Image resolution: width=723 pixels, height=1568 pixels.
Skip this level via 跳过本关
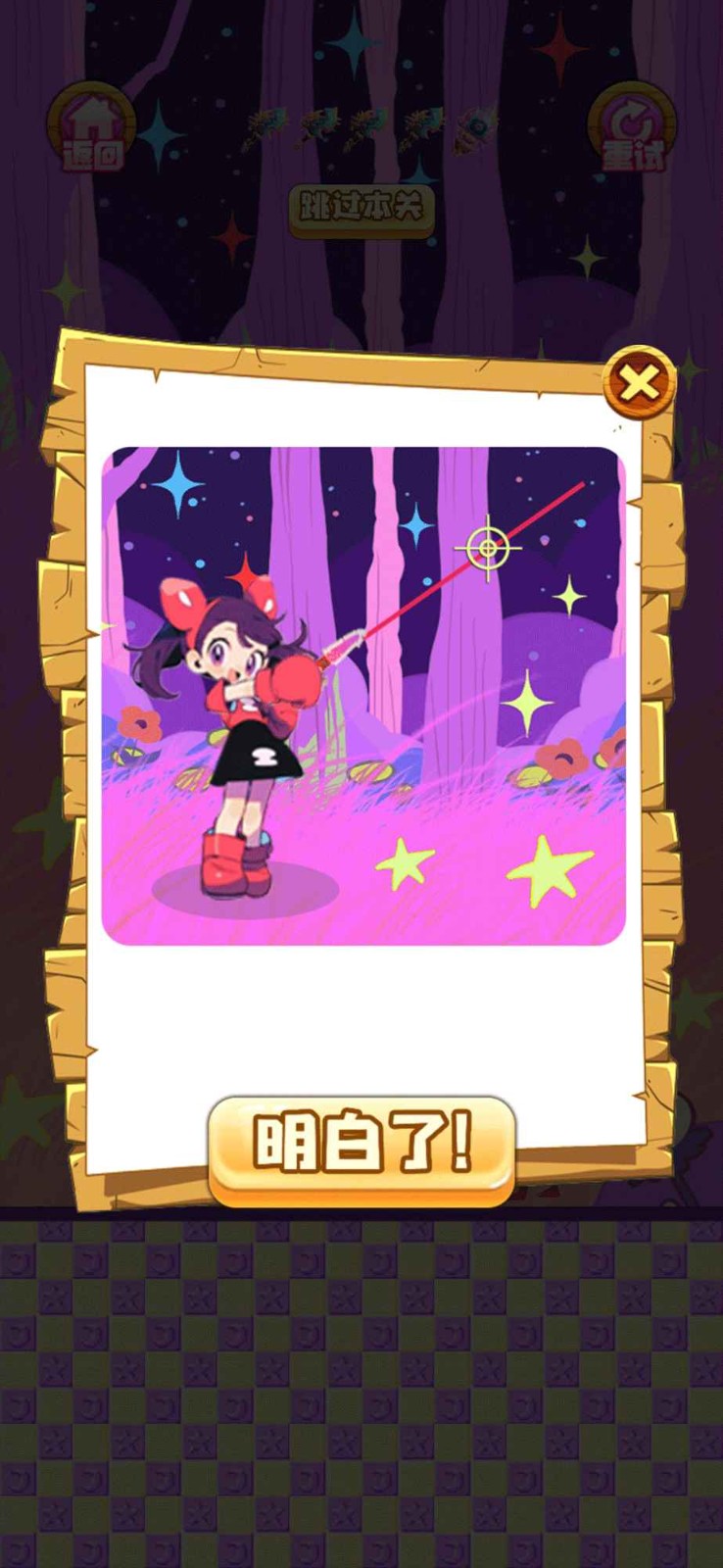pos(361,209)
